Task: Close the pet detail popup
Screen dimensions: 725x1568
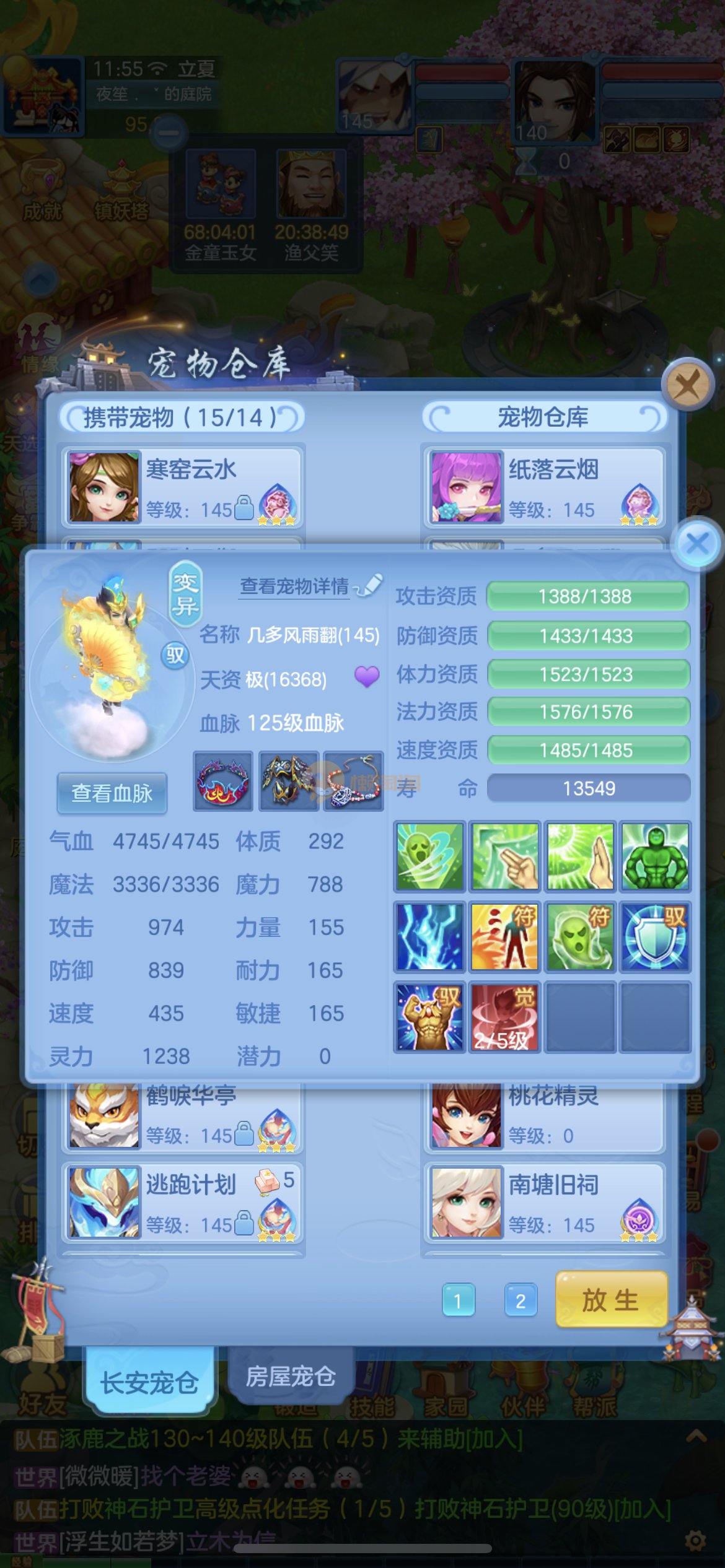Action: tap(697, 544)
